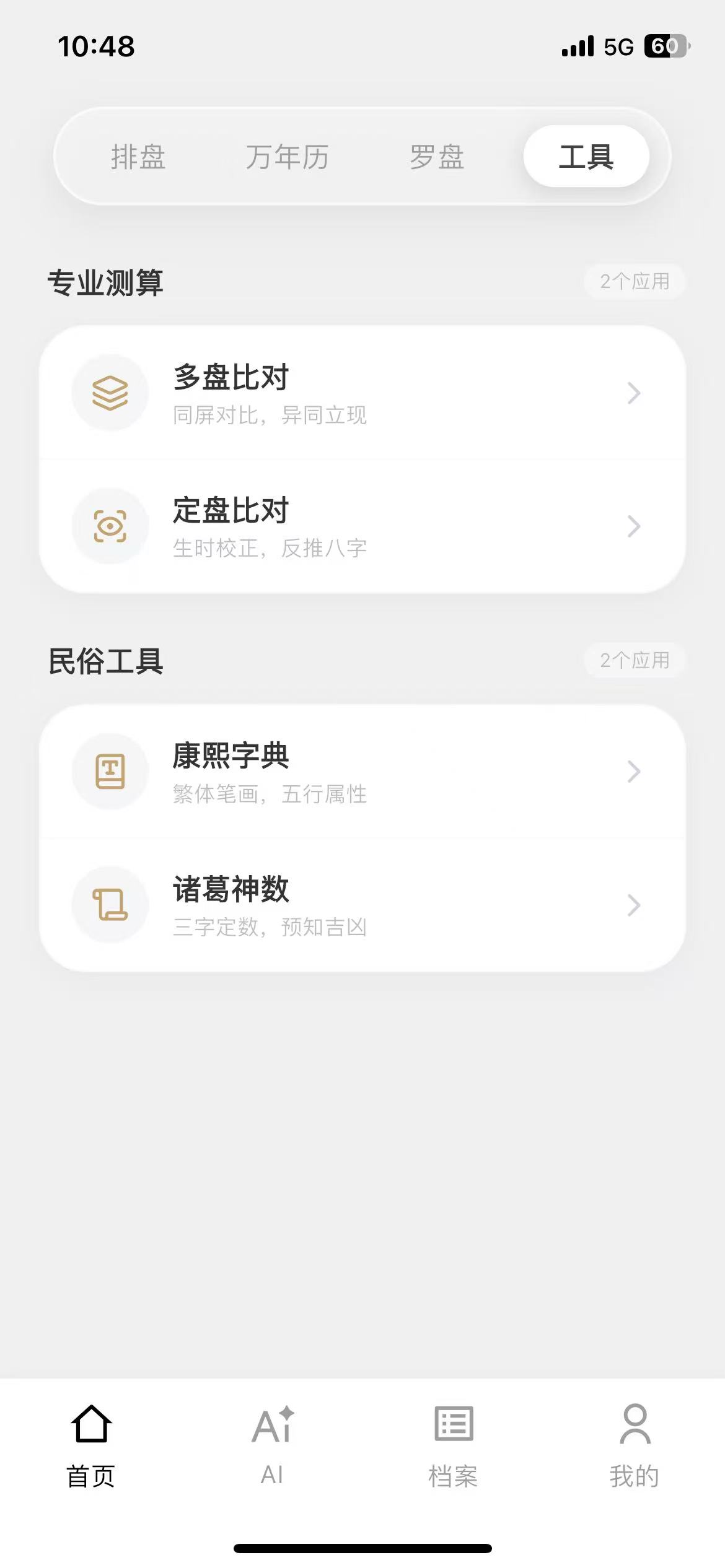Switch to the 万年历 tab
725x1568 pixels.
pos(286,157)
